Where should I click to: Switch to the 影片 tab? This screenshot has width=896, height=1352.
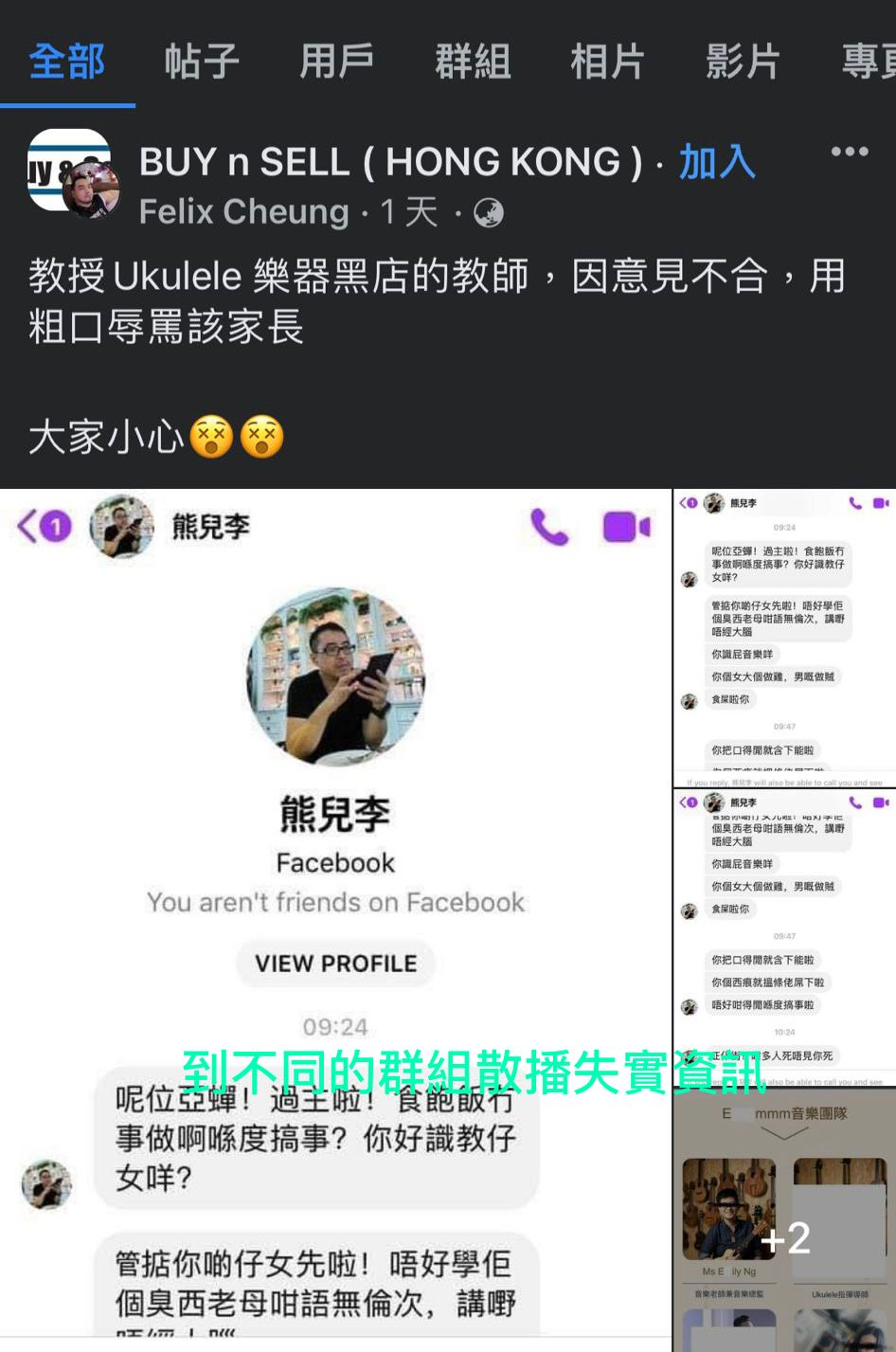[x=744, y=62]
